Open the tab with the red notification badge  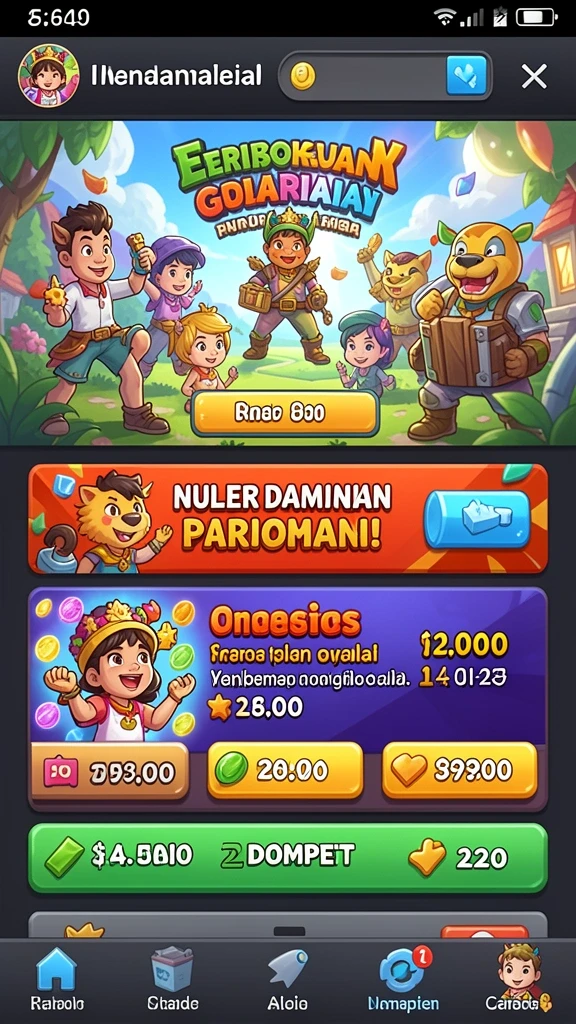[x=404, y=978]
